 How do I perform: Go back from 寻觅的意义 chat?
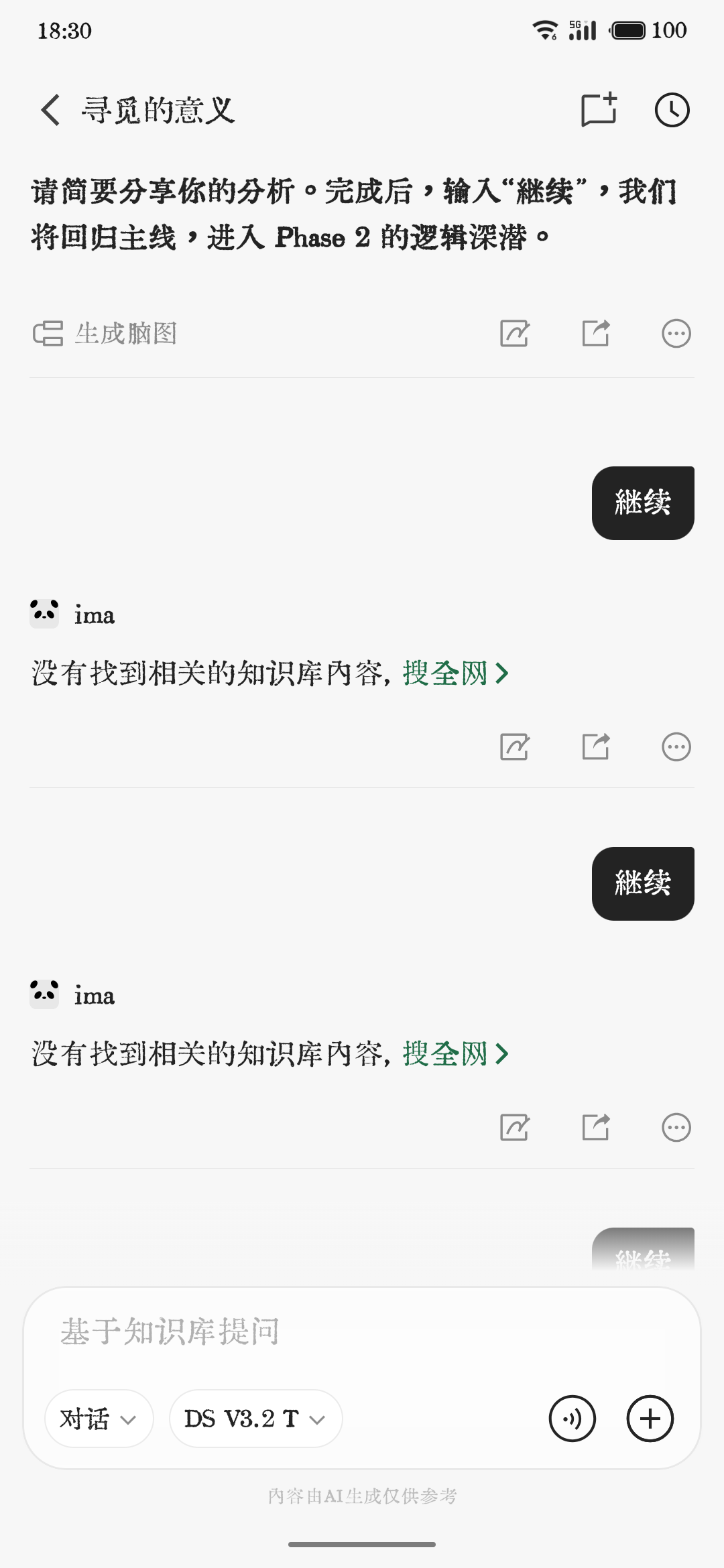point(50,110)
